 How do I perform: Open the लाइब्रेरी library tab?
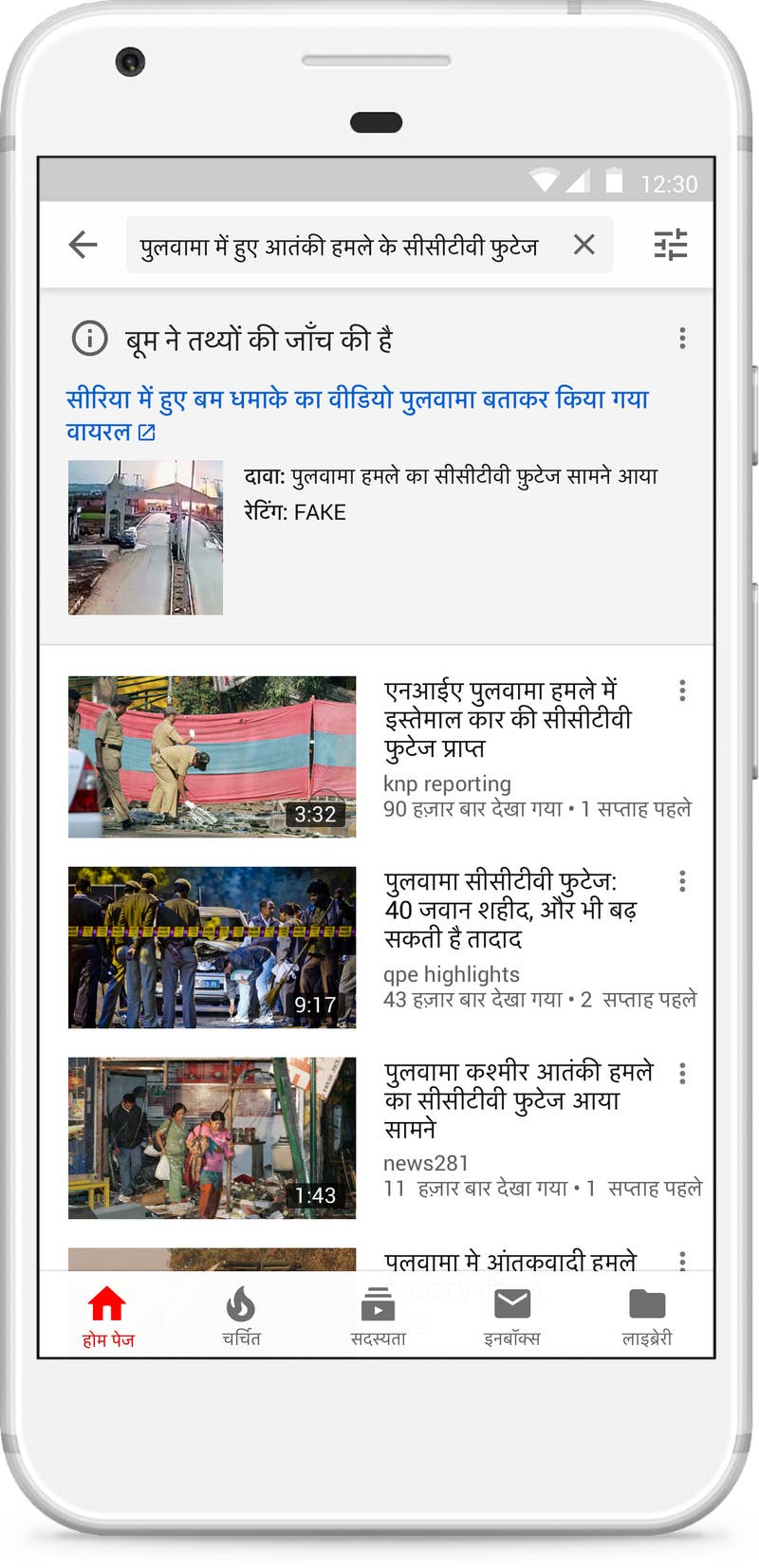point(647,1317)
